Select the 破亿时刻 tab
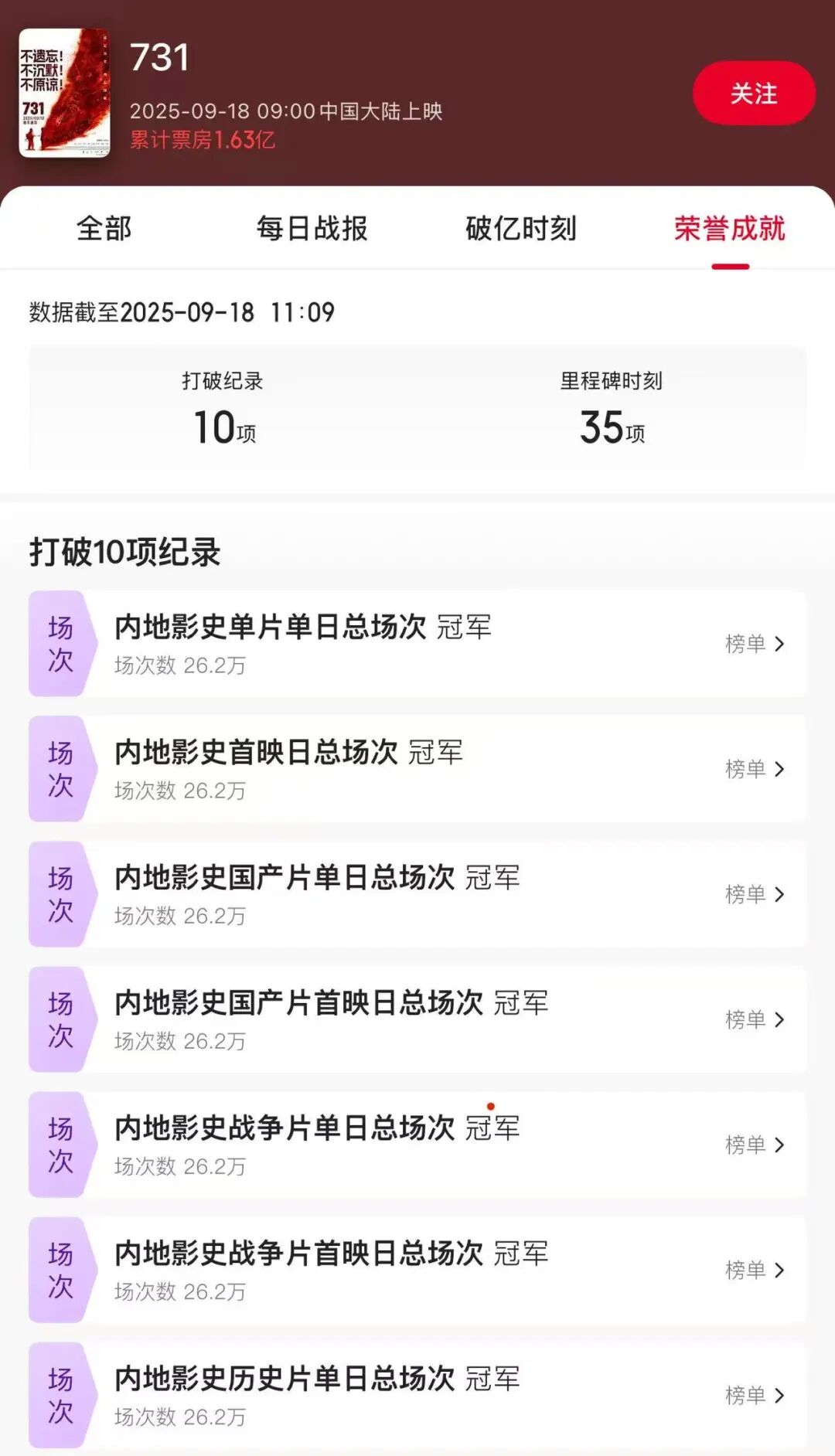The image size is (835, 1456). click(521, 229)
